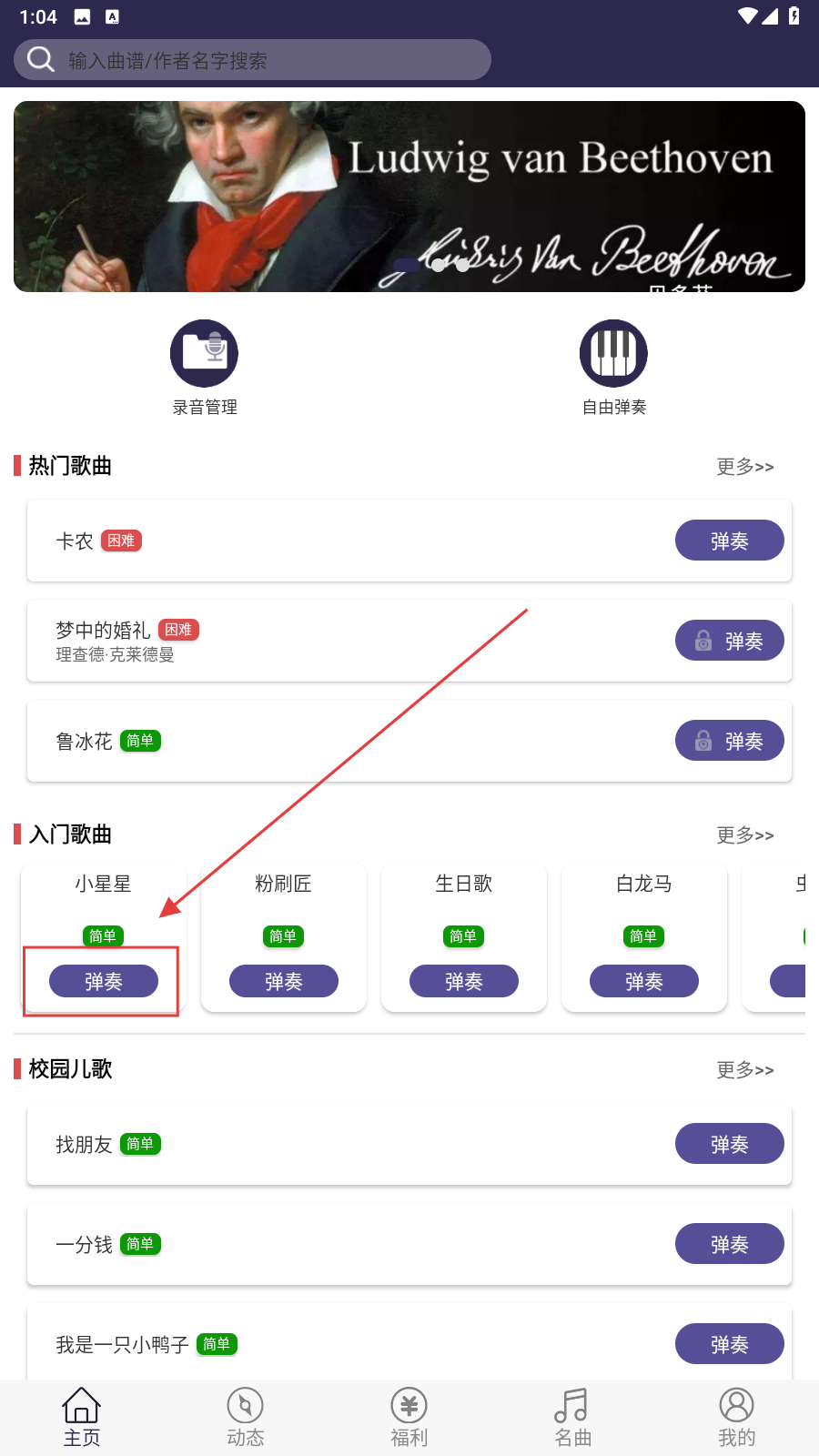Screen dimensions: 819x1456
Task: Open the sheet music search box
Action: click(x=252, y=60)
